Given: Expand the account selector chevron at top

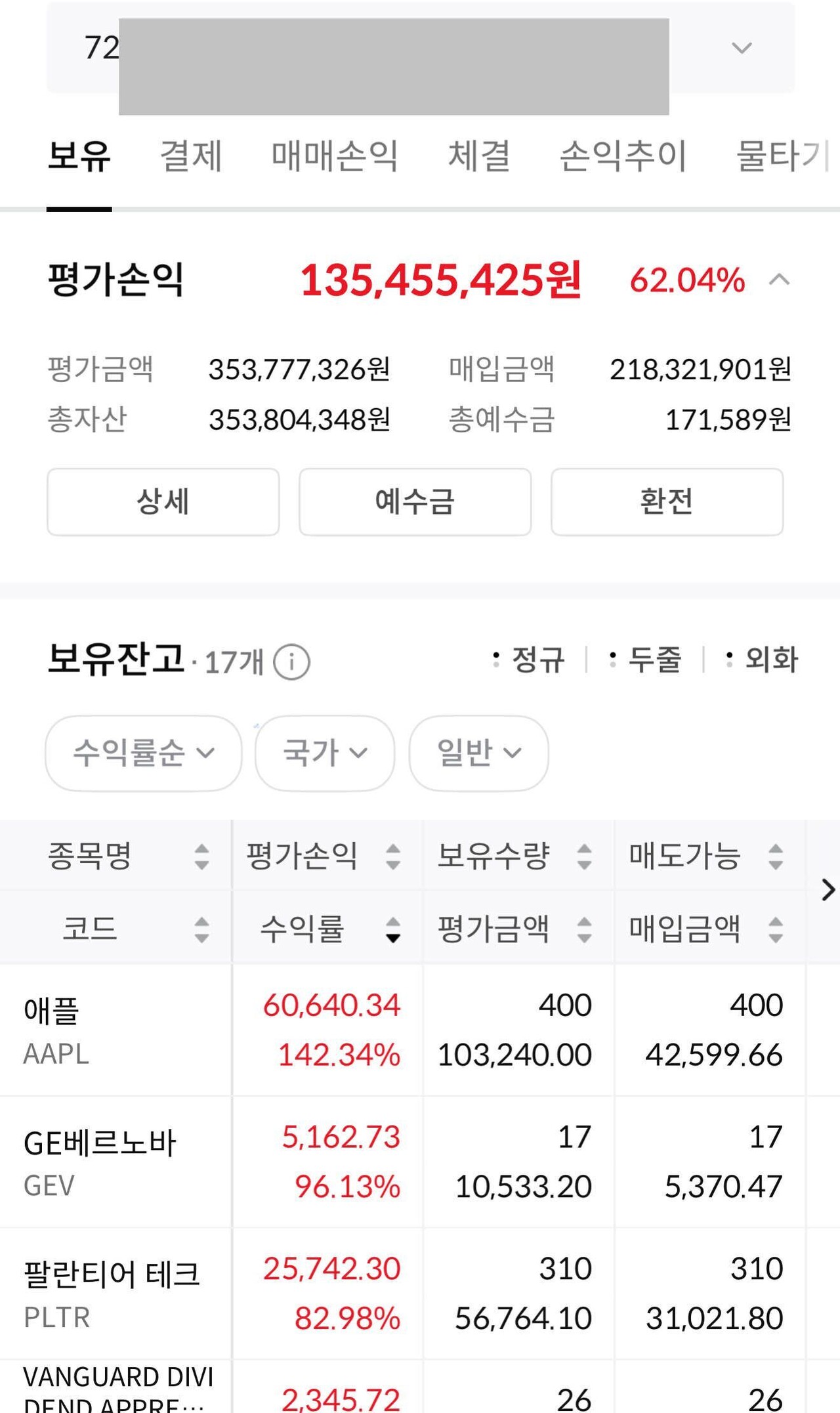Looking at the screenshot, I should [740, 48].
